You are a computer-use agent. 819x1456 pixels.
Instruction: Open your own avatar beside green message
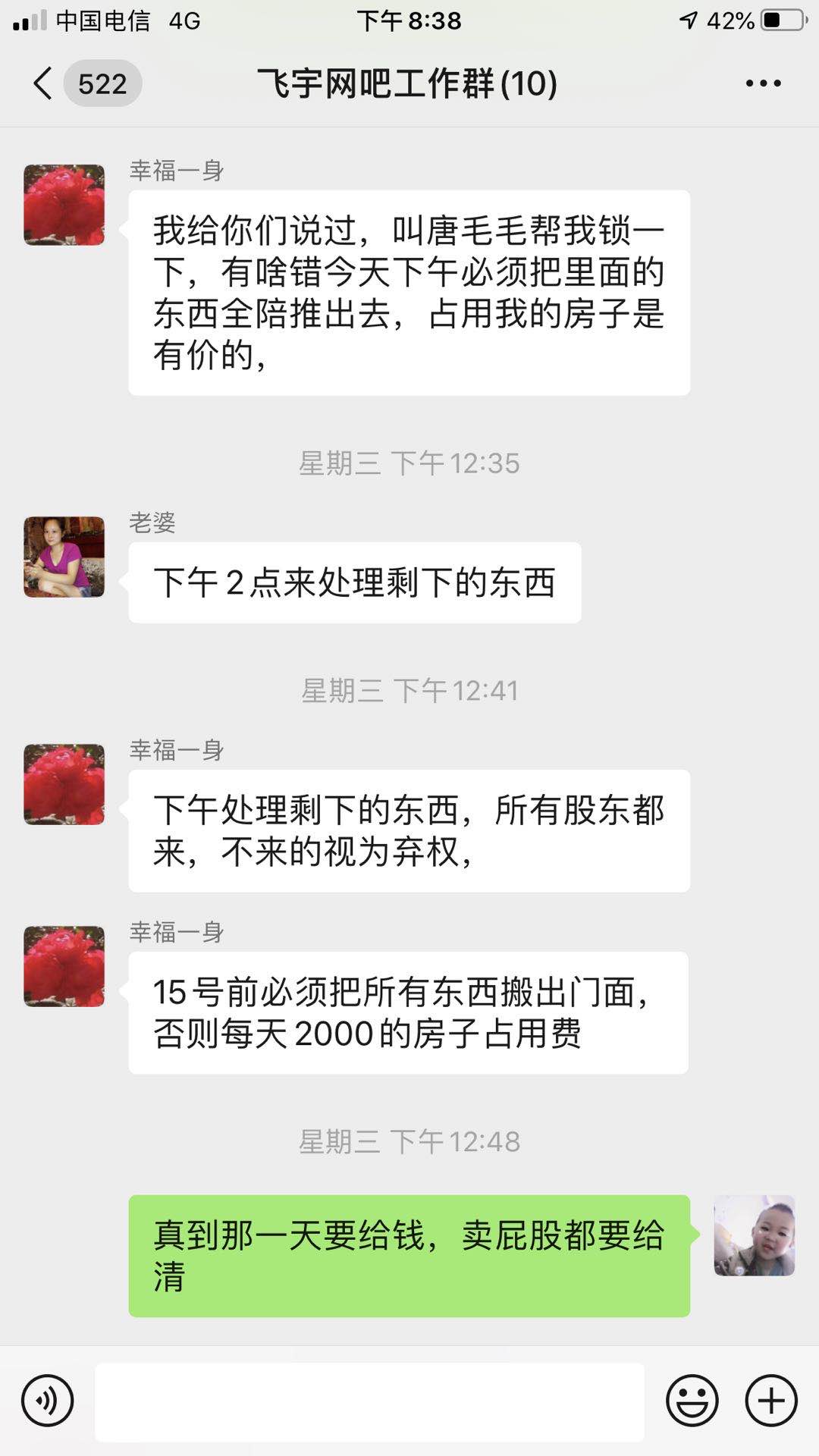click(754, 1235)
